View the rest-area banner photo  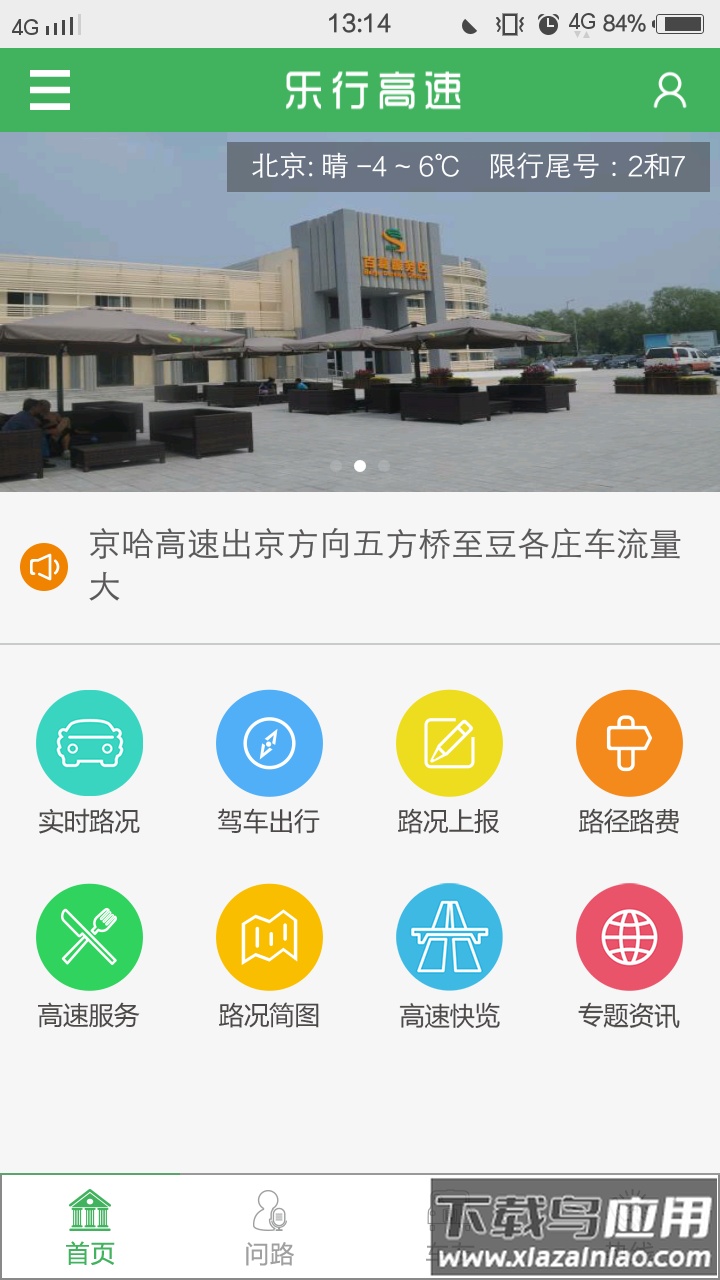point(360,320)
